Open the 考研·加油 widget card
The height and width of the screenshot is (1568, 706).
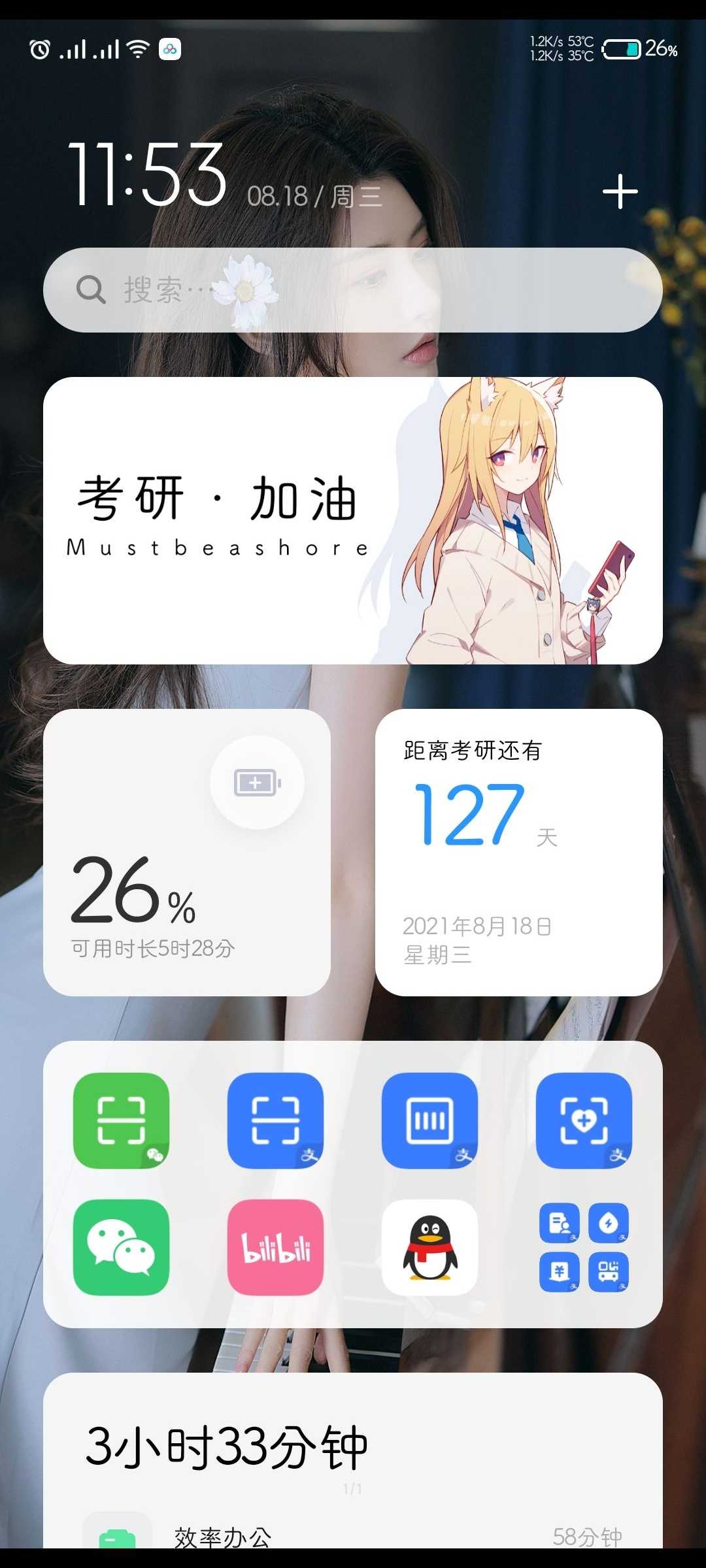[353, 521]
